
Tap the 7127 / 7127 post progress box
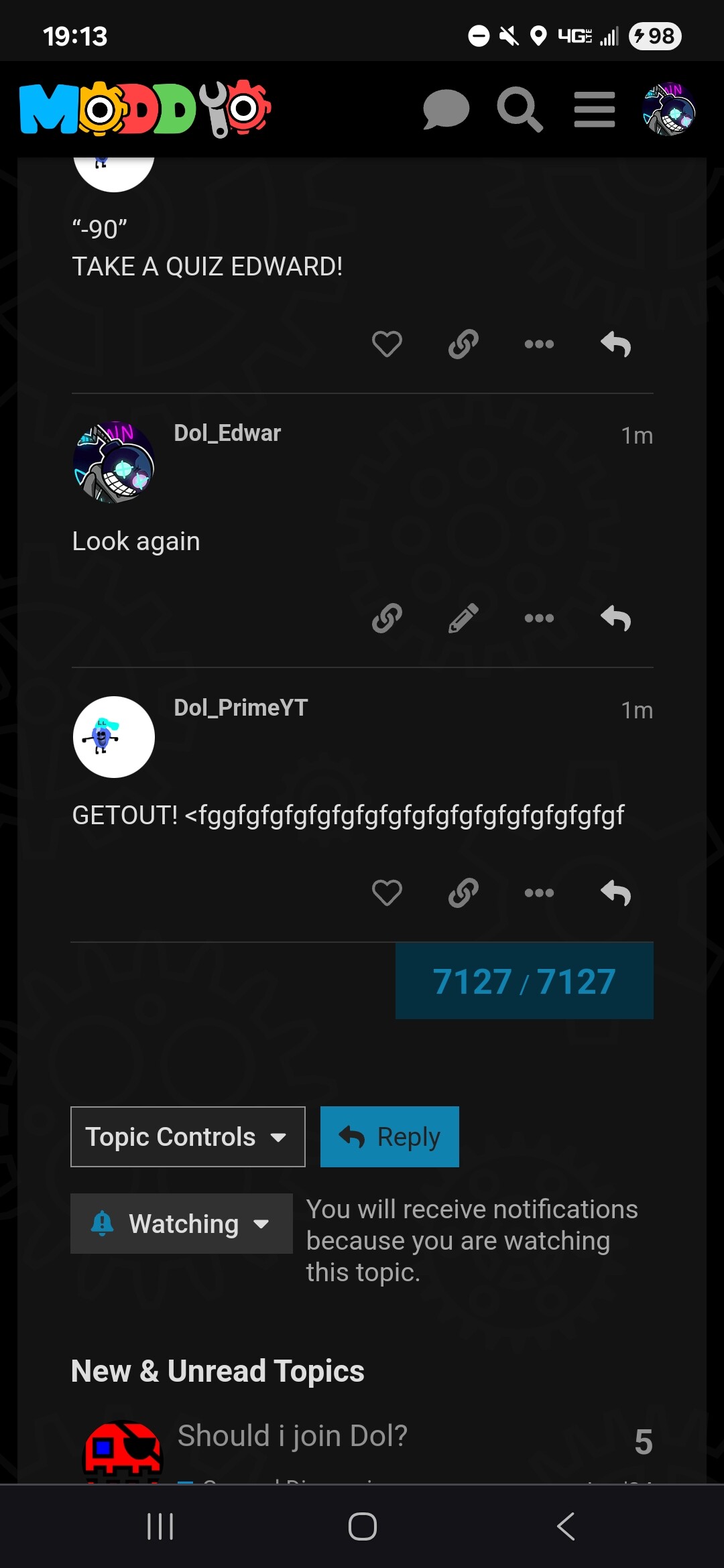click(524, 981)
